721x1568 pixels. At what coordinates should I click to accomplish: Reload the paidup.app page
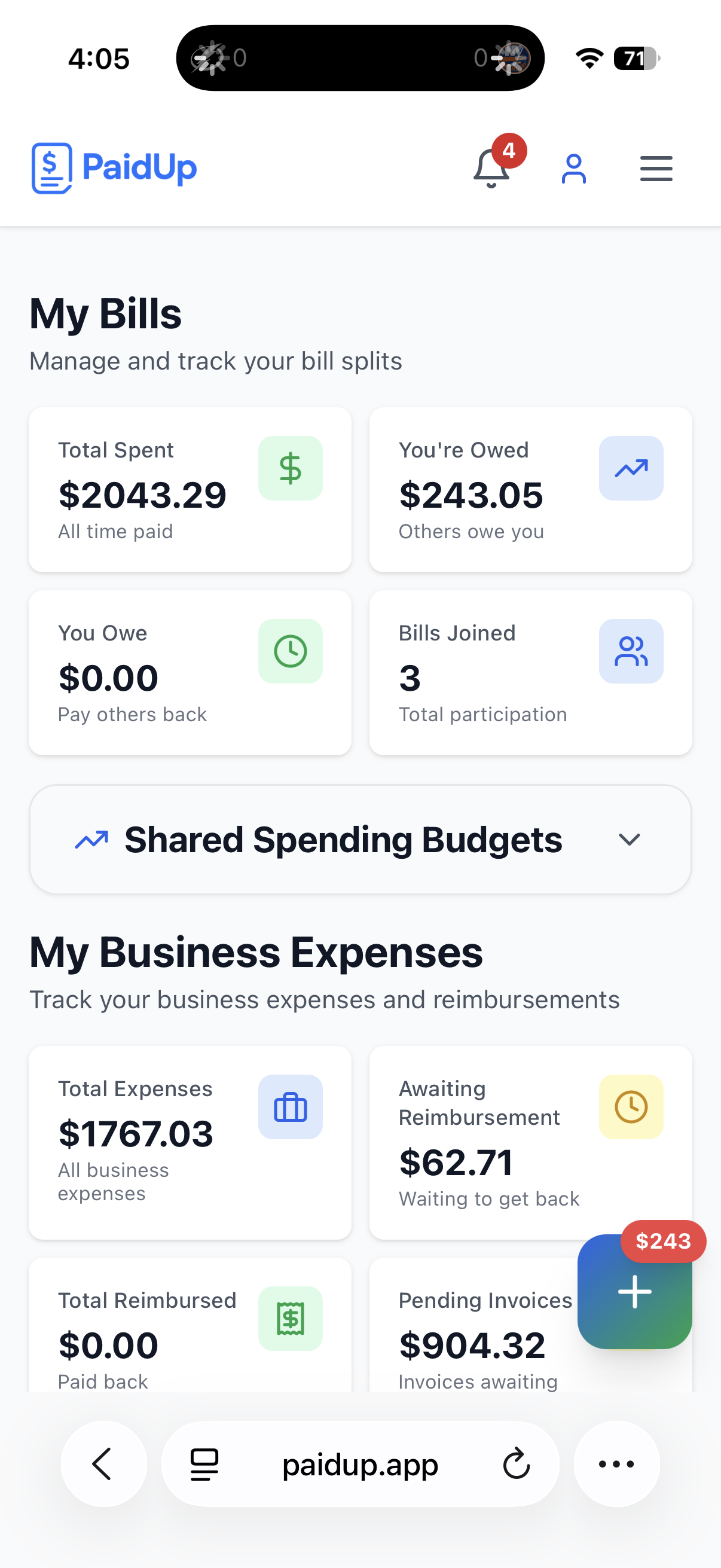[517, 1463]
